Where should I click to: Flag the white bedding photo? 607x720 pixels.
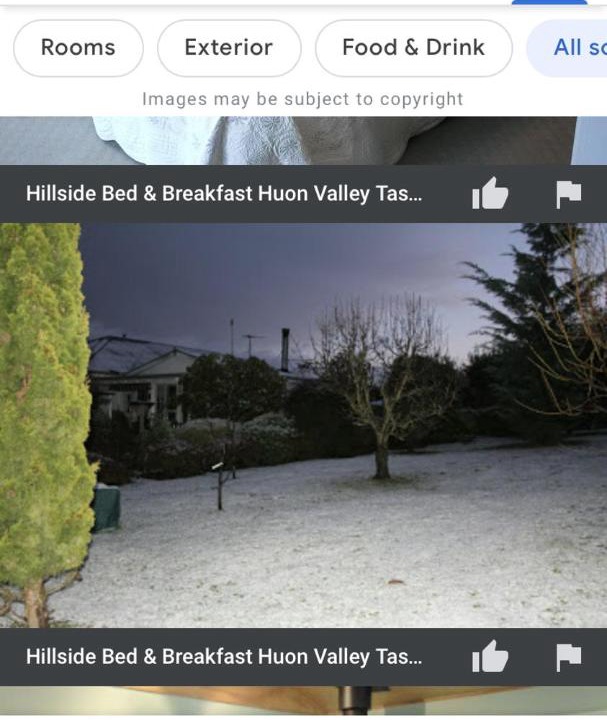click(x=568, y=194)
